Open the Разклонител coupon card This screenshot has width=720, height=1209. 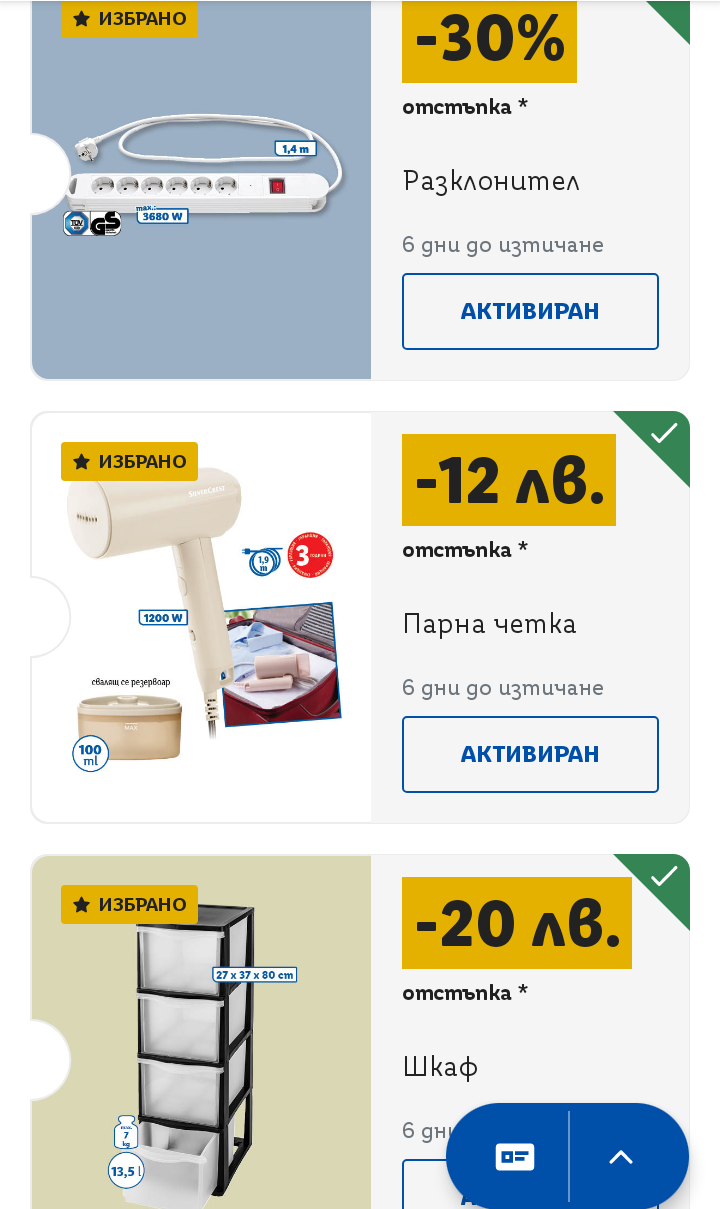(360, 190)
